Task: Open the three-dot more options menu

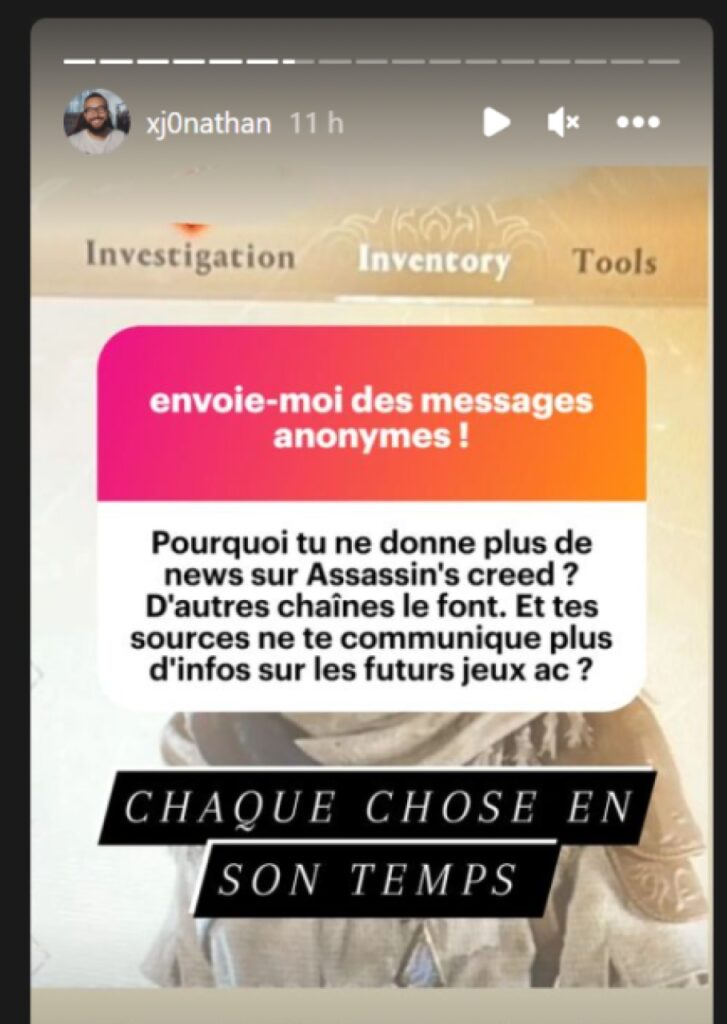Action: coord(638,123)
